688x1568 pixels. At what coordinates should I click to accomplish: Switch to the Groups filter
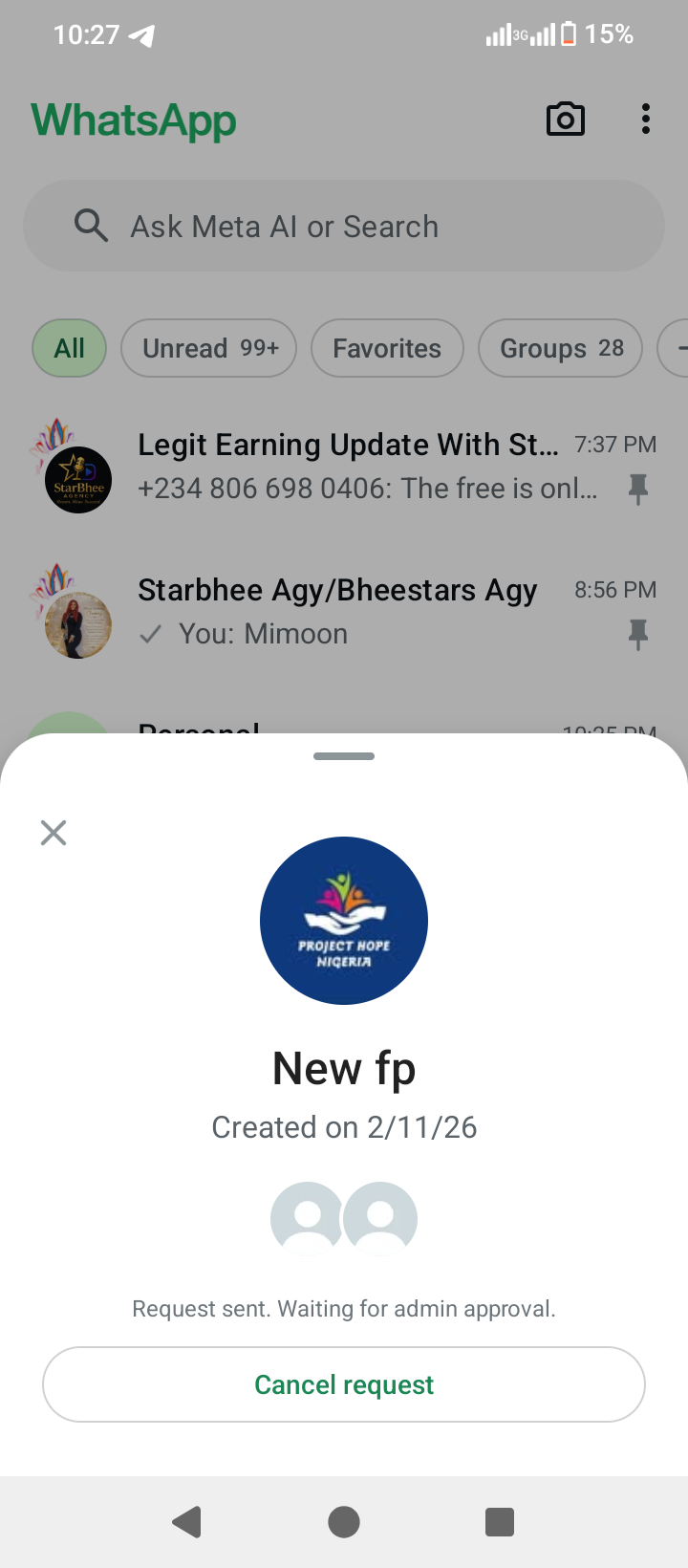coord(560,348)
